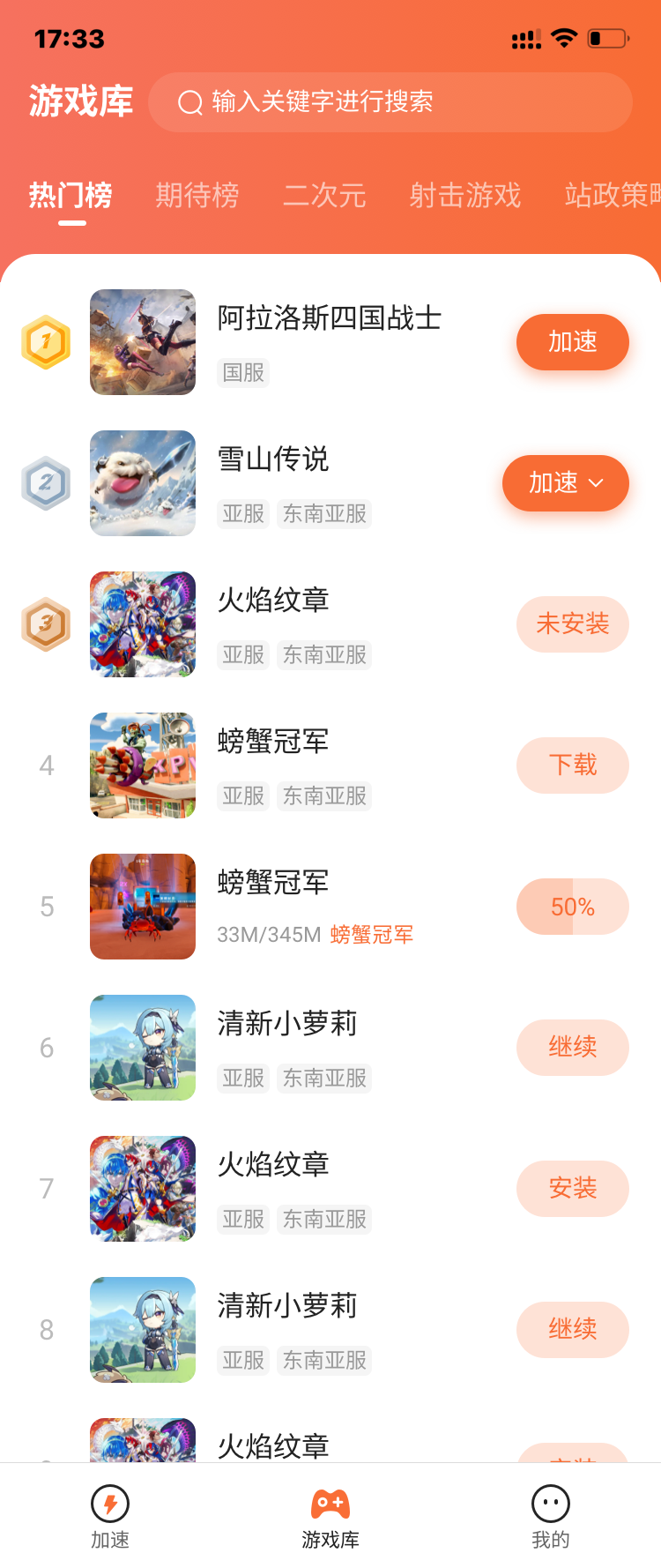Accelerate 阿拉洛斯四国战士 with 加速 button
The image size is (661, 1568).
coord(572,342)
